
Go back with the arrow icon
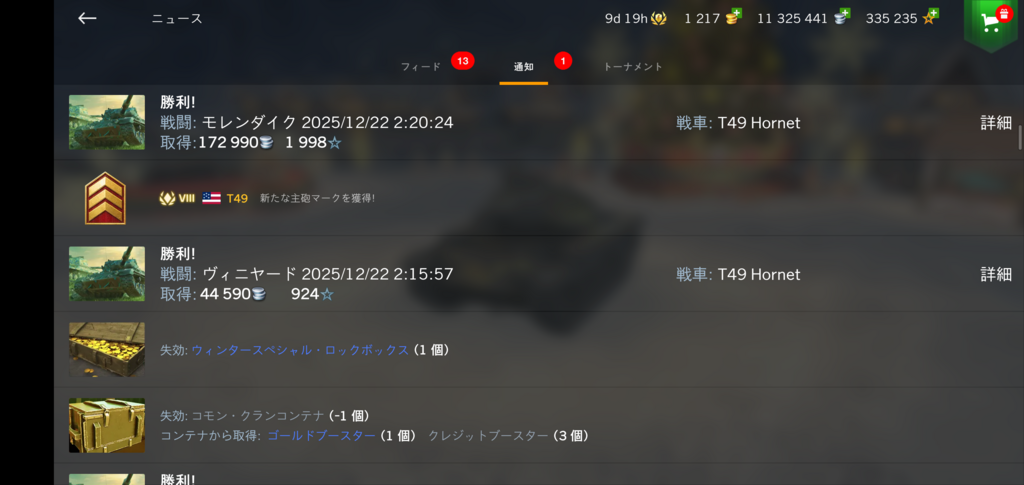click(x=87, y=18)
